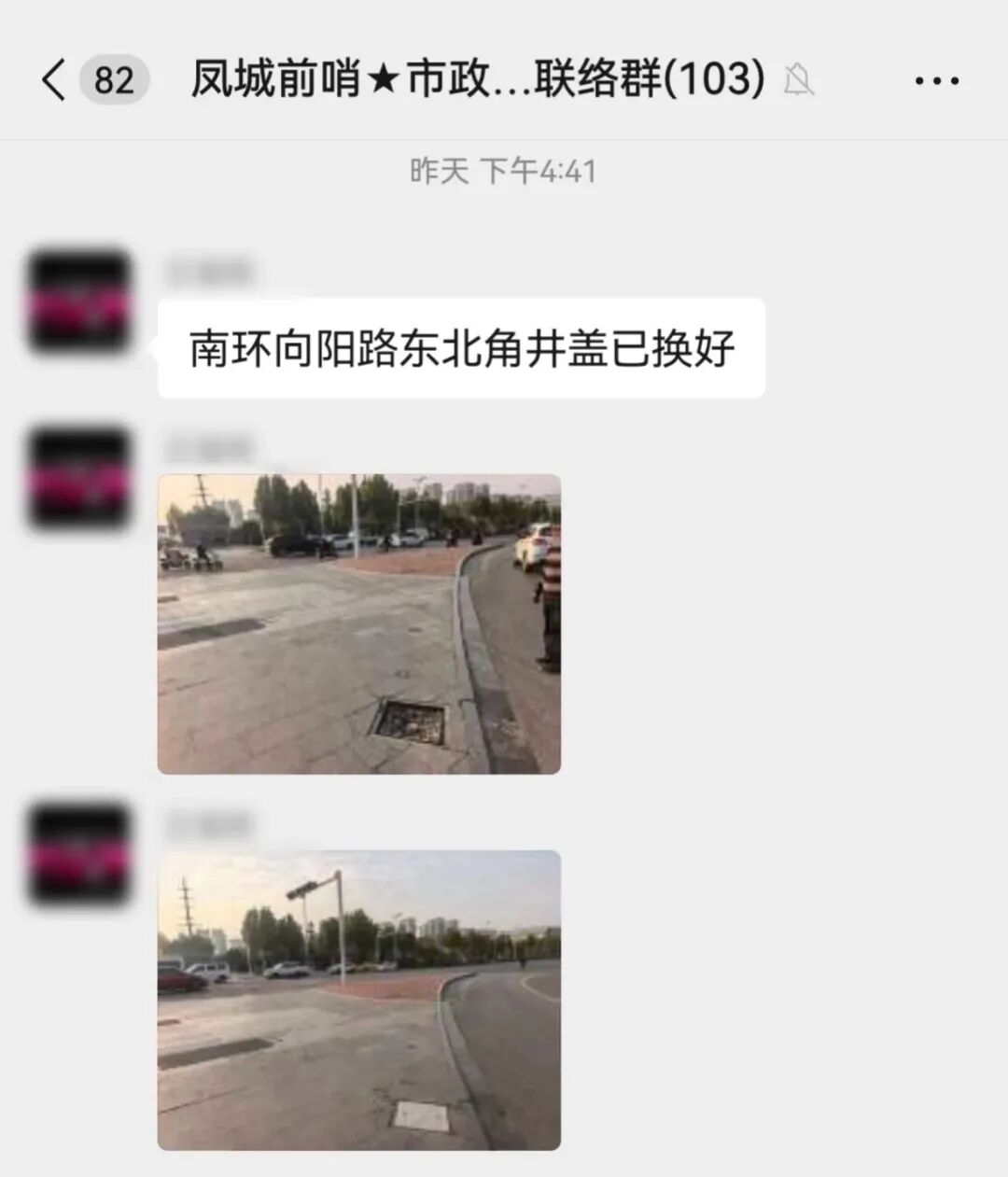This screenshot has height=1177, width=1008.
Task: Tap the avatar next to the first photo
Action: point(79,478)
